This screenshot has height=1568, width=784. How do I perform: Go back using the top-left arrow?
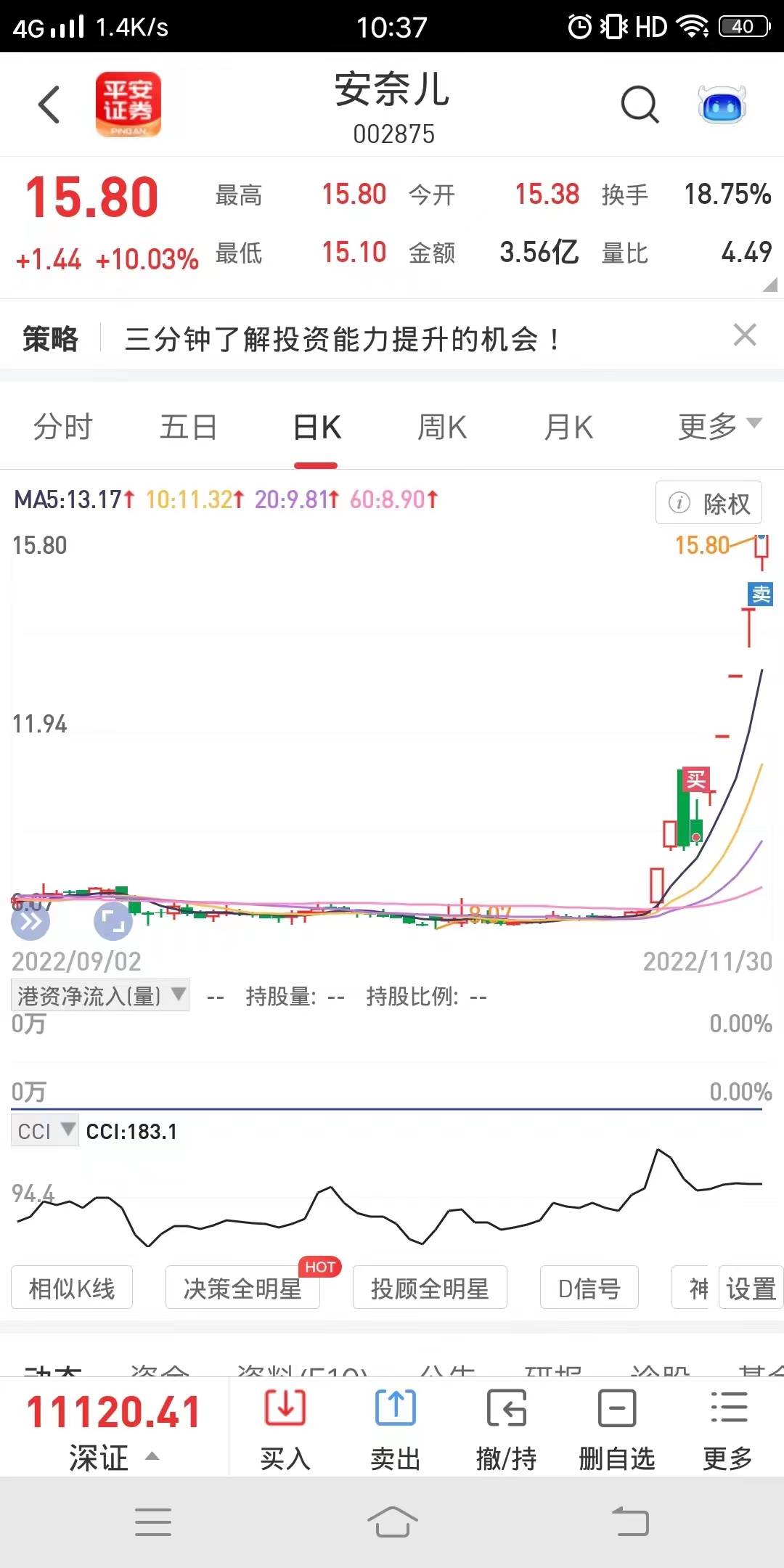49,105
